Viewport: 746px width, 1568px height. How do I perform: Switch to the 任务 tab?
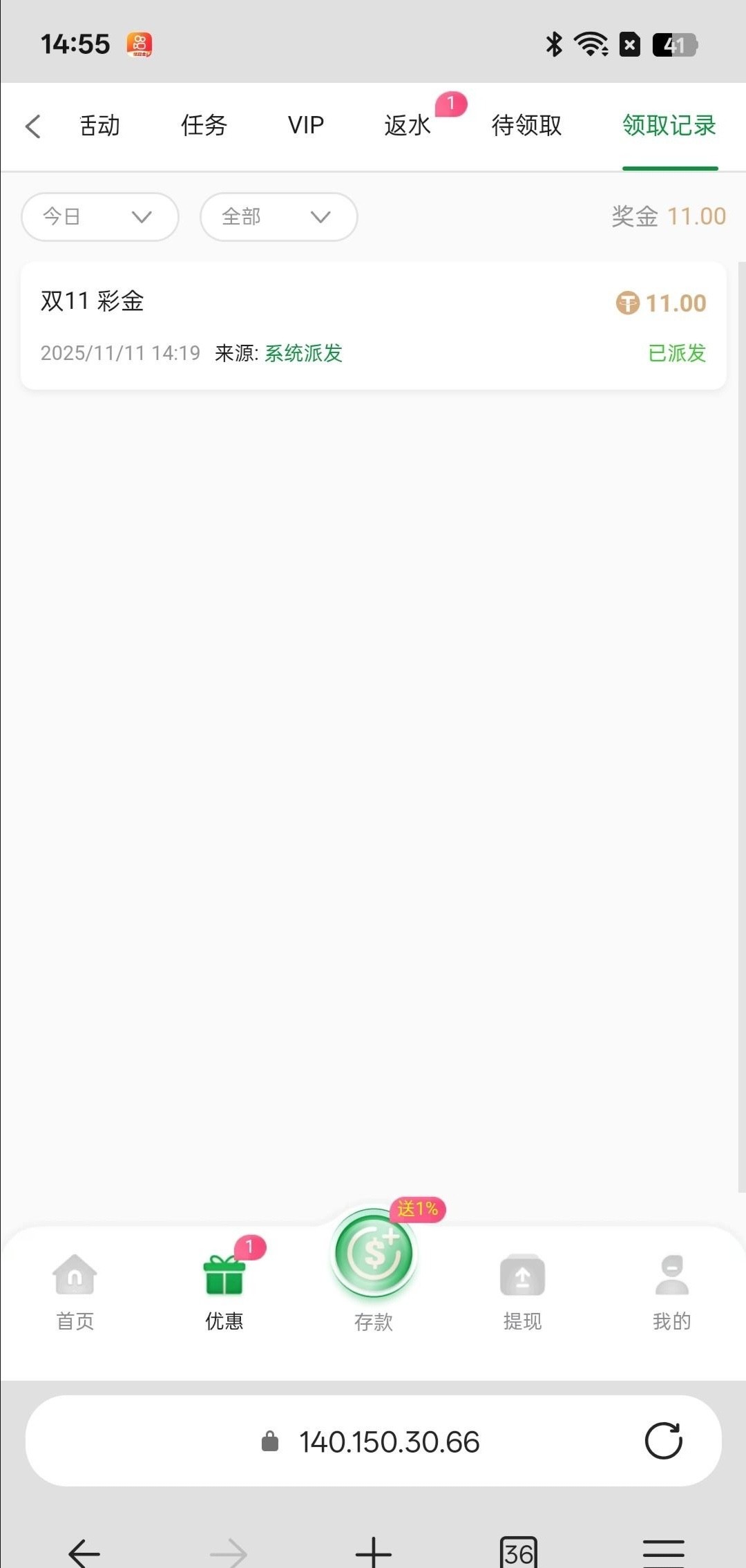pyautogui.click(x=204, y=126)
